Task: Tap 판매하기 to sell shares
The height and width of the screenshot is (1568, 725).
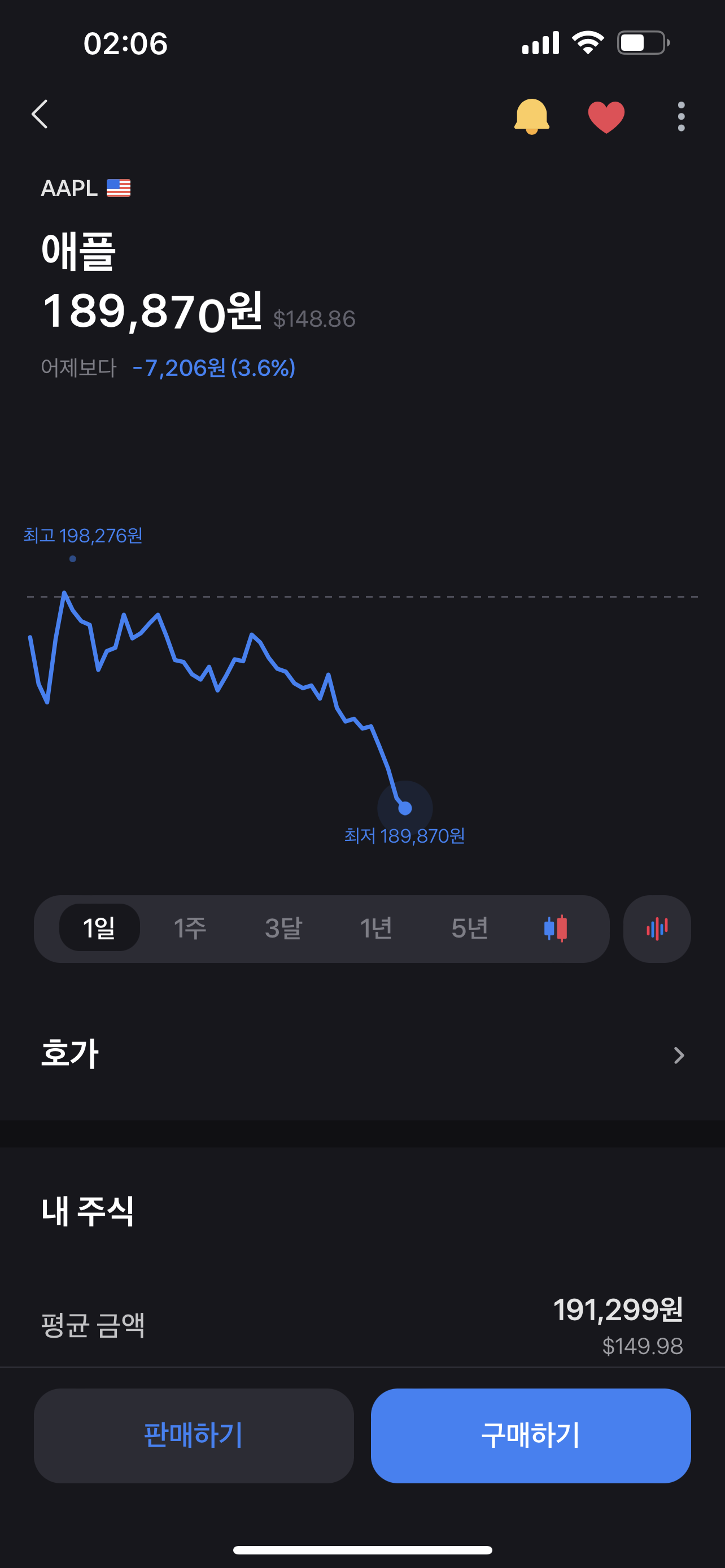Action: (194, 1435)
